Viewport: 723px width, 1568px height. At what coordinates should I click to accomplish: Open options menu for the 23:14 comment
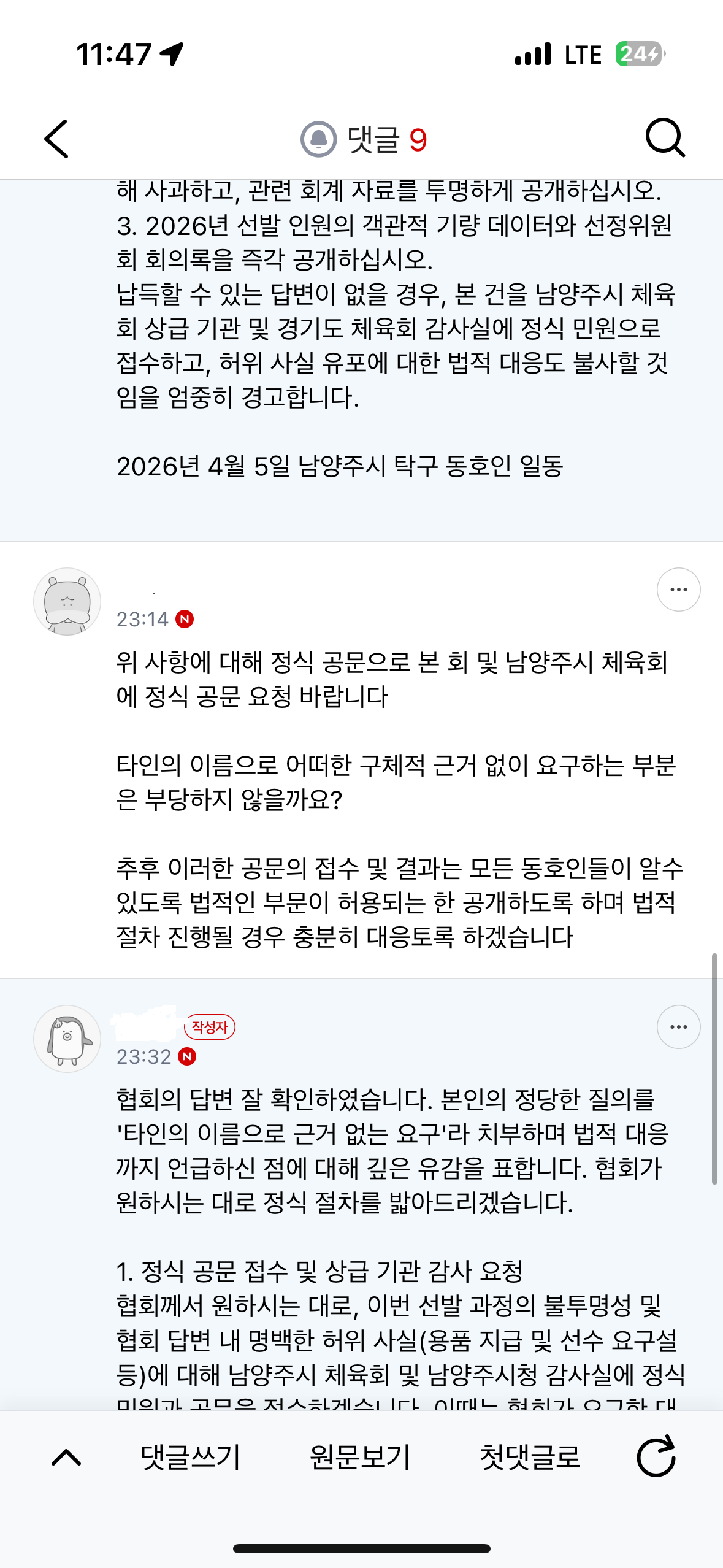(678, 590)
